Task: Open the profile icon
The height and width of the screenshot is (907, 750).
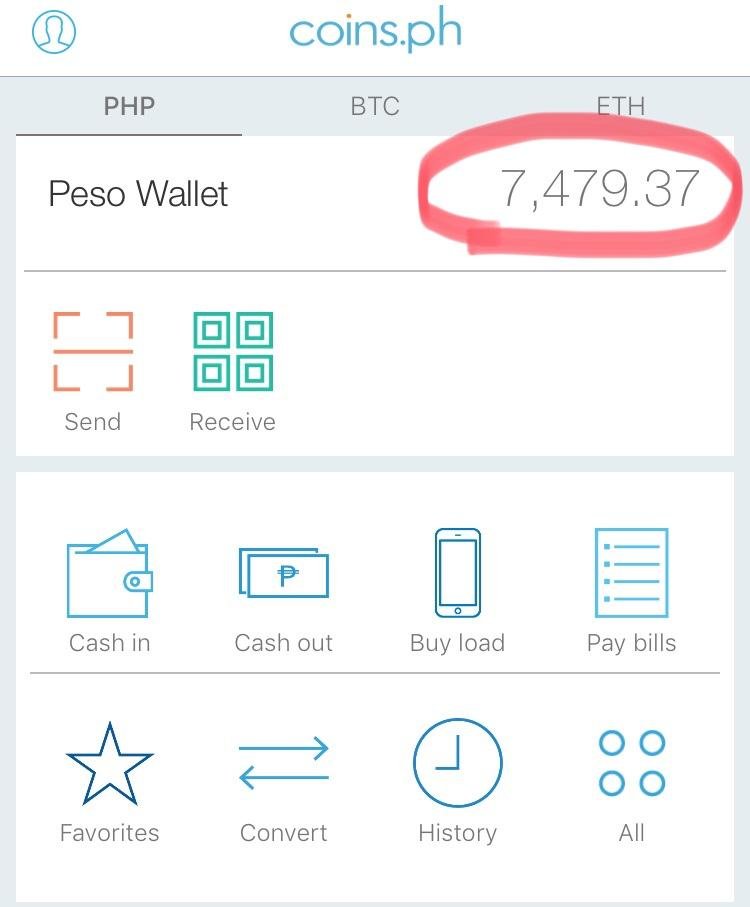Action: click(54, 32)
